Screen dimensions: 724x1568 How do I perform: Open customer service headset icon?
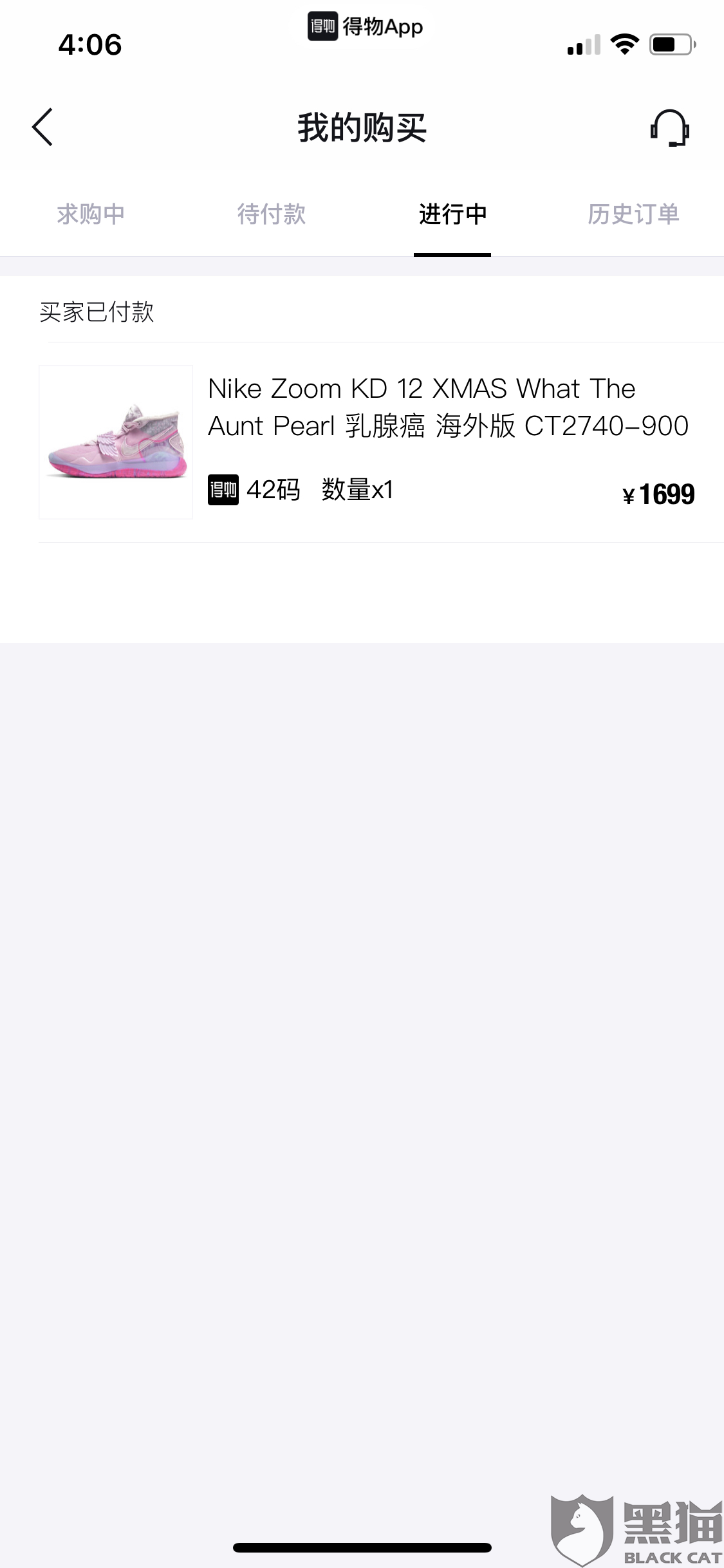669,127
